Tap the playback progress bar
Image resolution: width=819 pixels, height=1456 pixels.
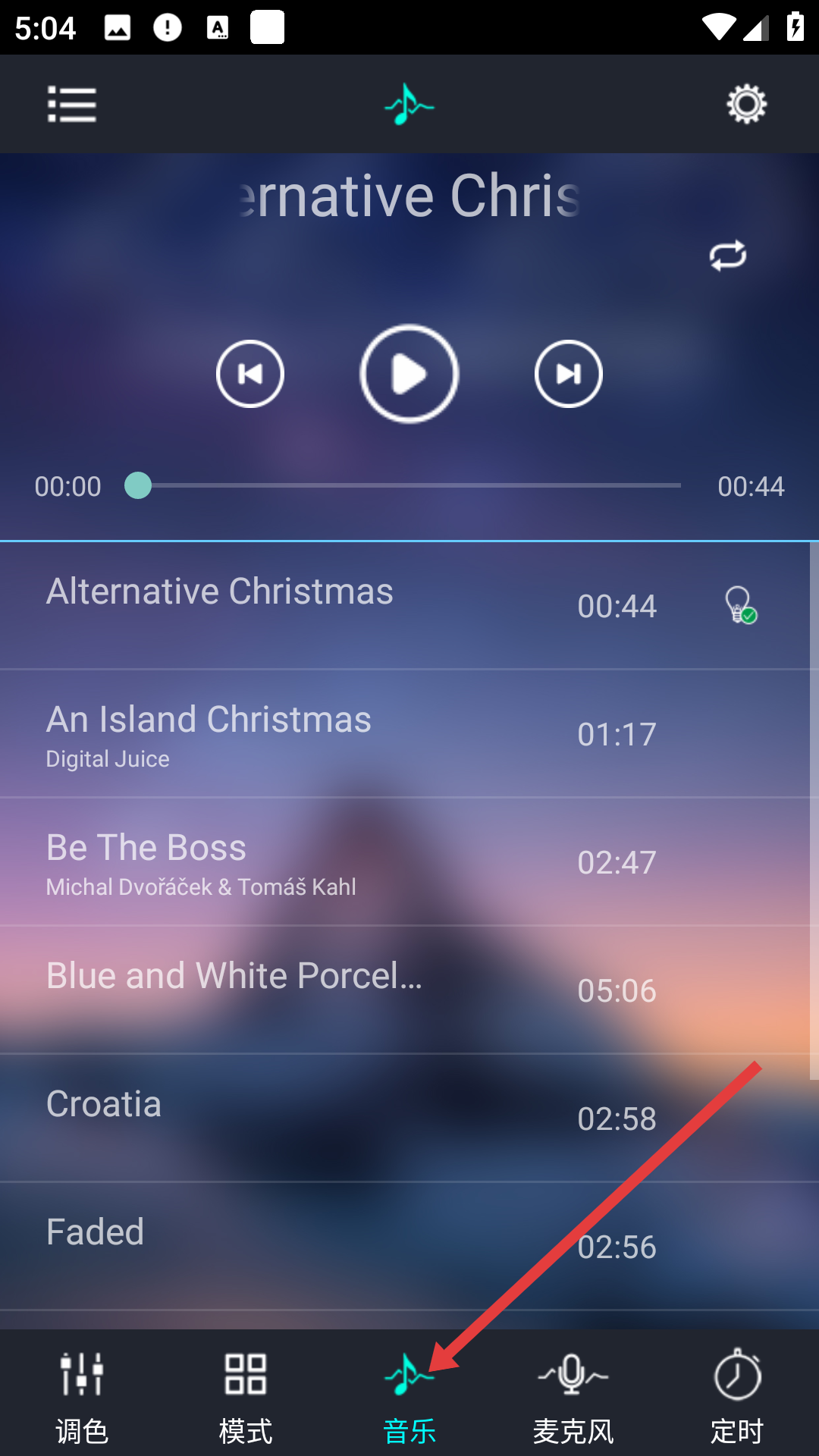coord(409,485)
